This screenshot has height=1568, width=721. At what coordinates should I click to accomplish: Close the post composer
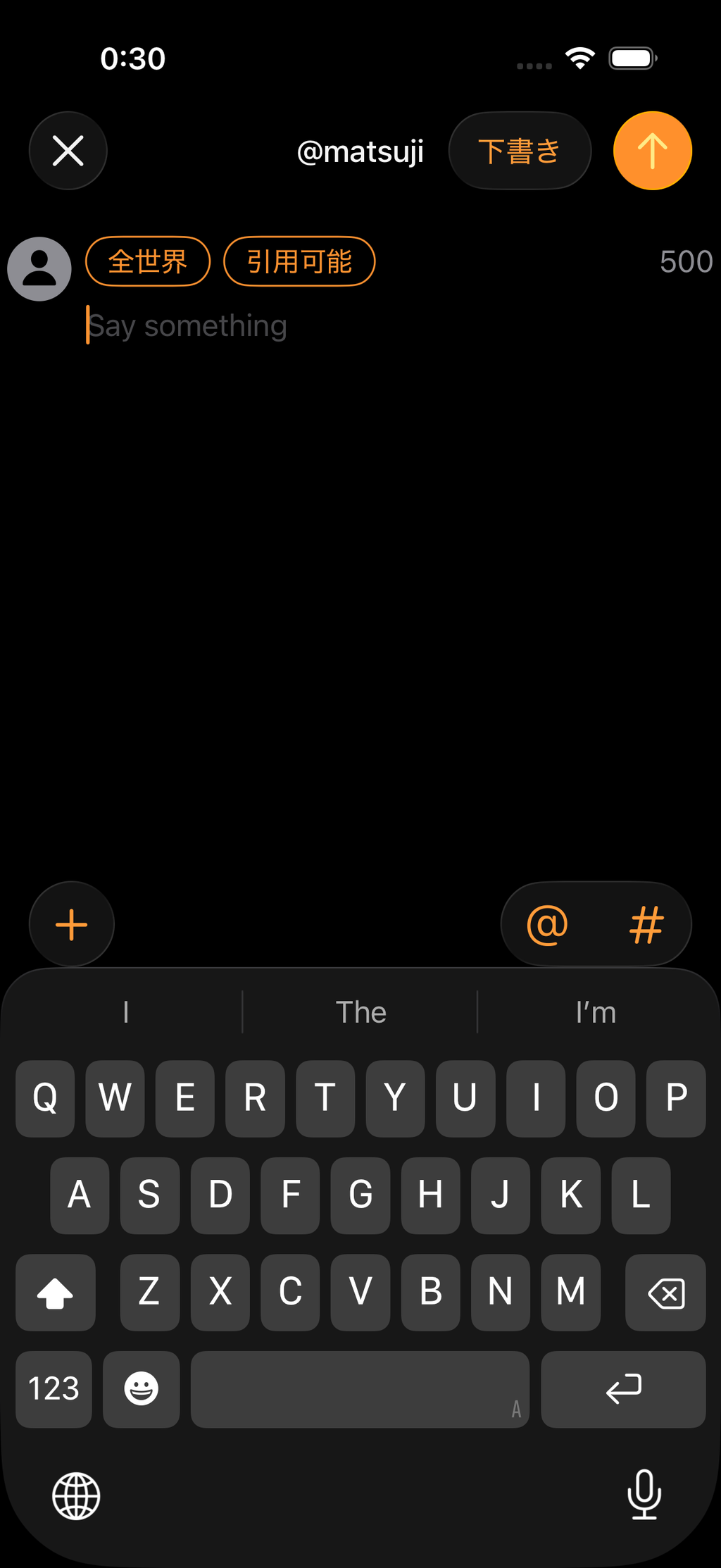click(x=68, y=151)
